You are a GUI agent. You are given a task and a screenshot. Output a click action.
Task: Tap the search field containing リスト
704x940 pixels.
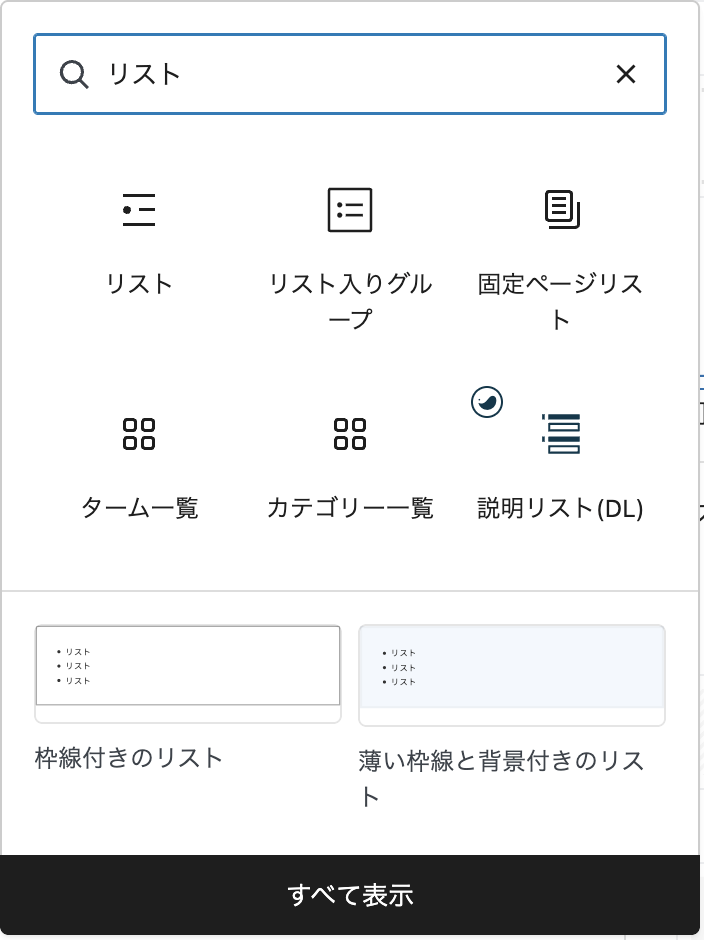340,74
